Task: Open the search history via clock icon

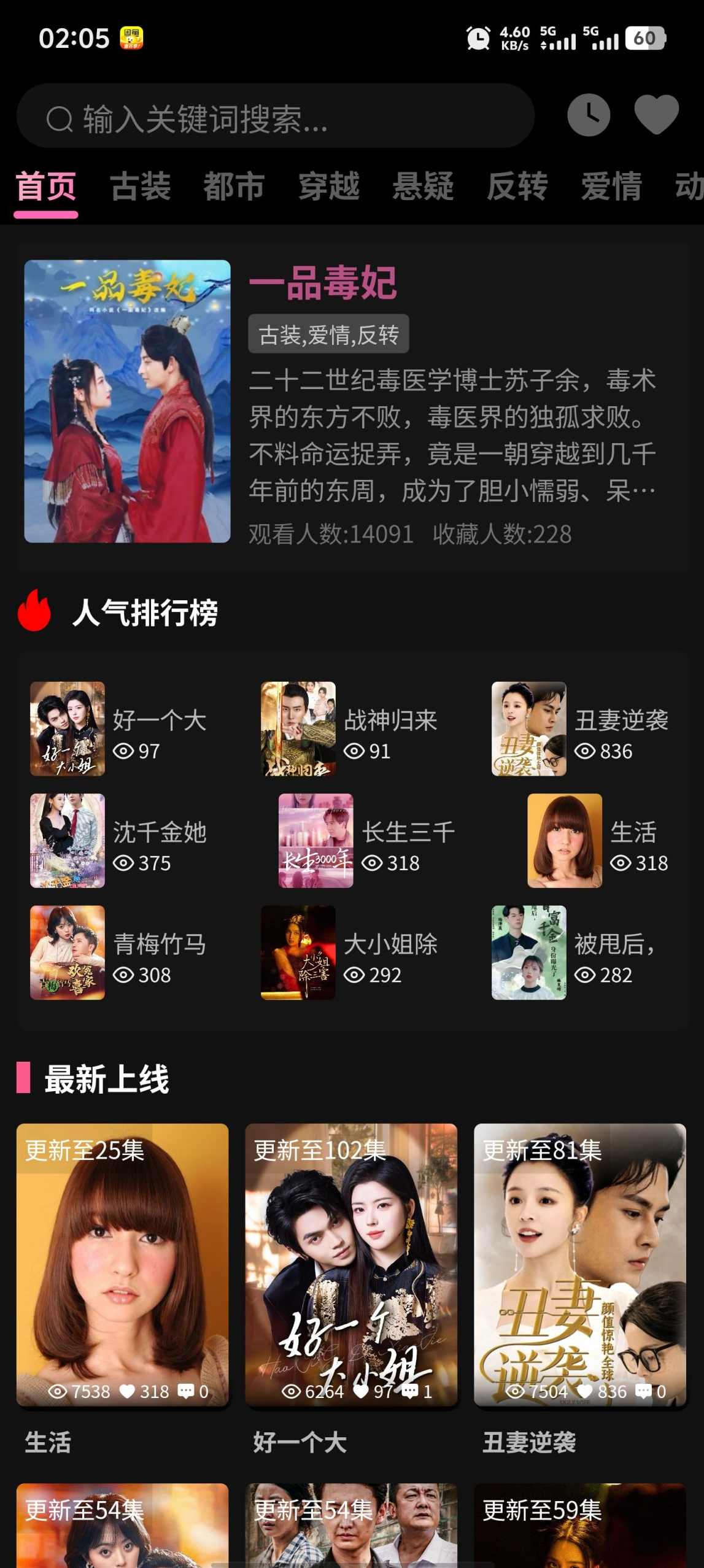Action: 589,115
